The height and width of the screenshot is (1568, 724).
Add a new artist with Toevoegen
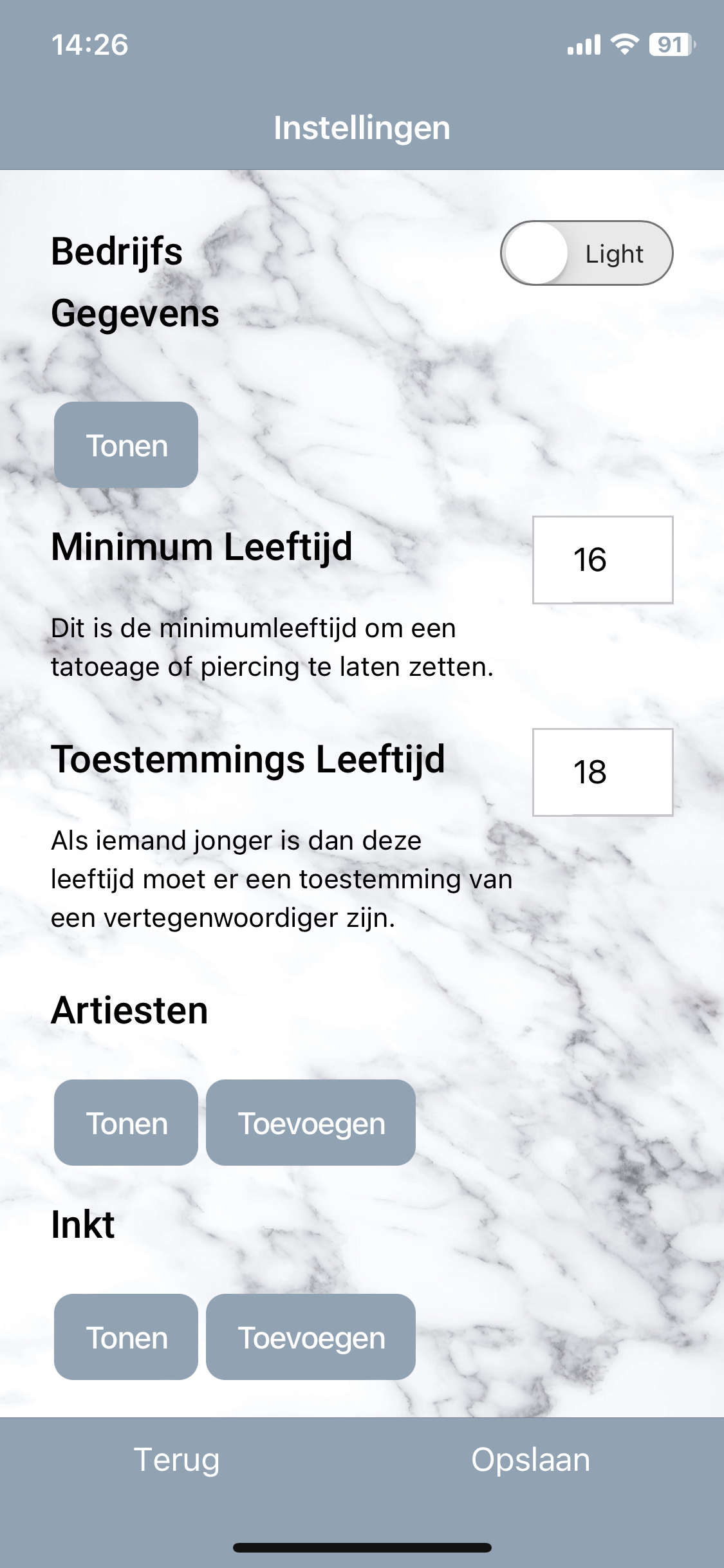(x=311, y=1123)
